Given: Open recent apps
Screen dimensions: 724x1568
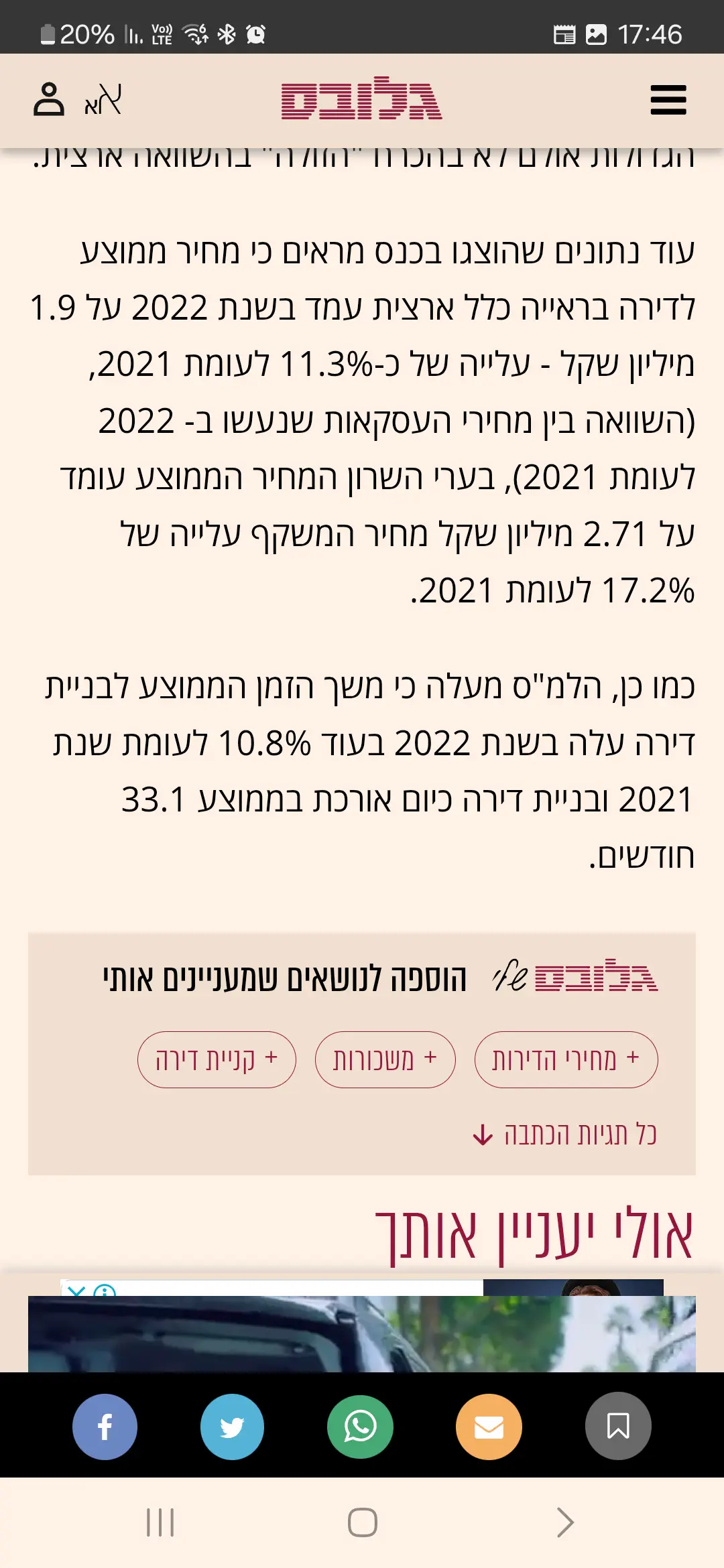Looking at the screenshot, I should coord(160,1522).
